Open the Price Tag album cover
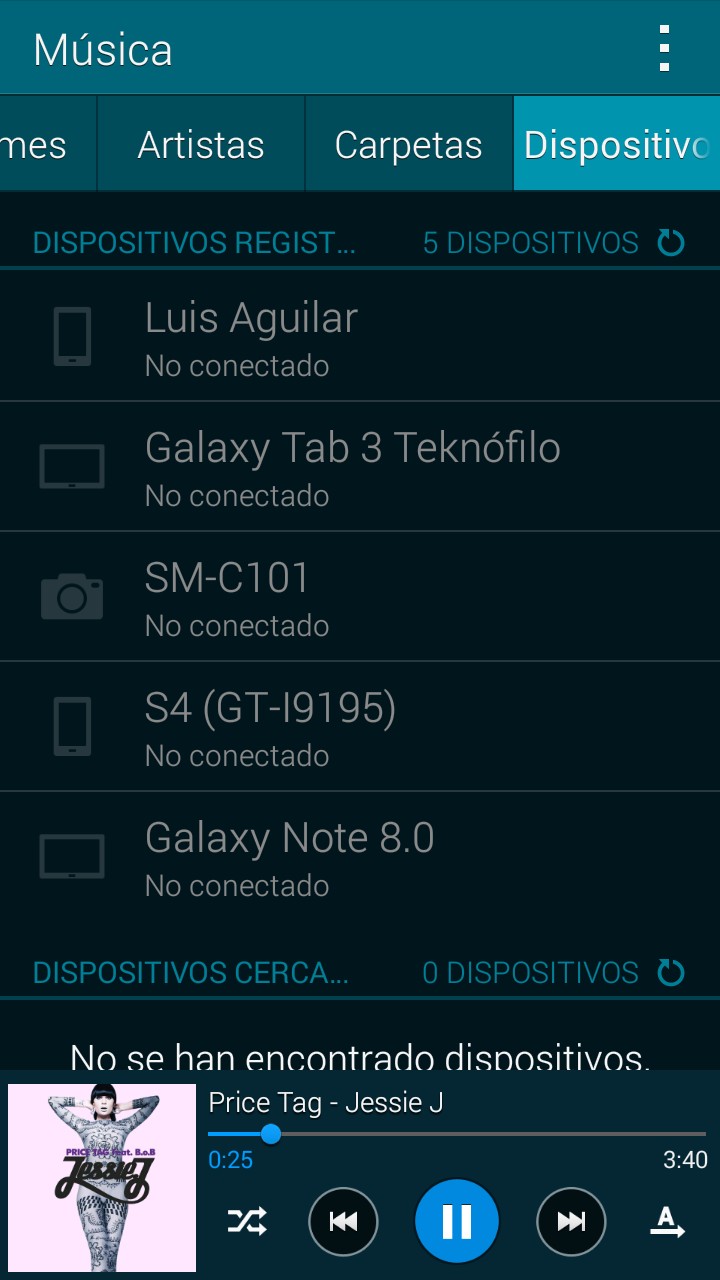This screenshot has height=1280, width=720. point(102,1178)
